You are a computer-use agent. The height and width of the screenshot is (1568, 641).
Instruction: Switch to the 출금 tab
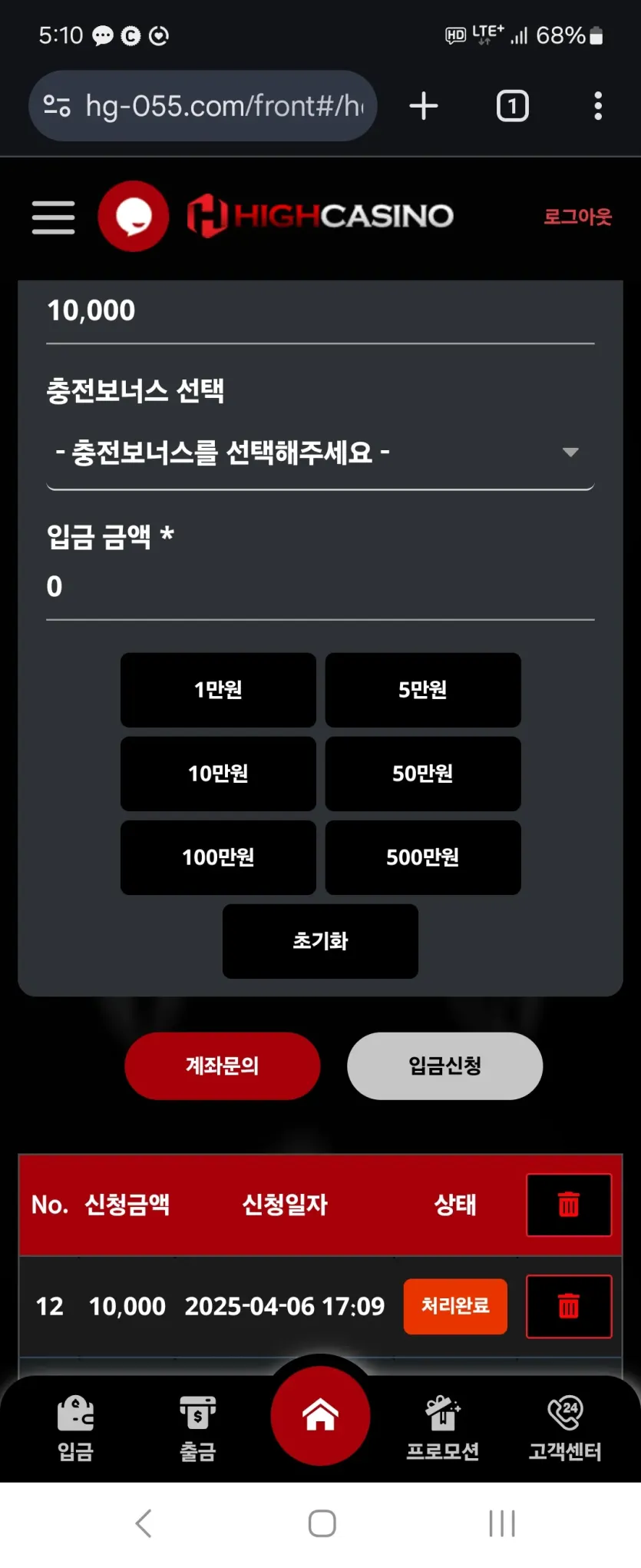pos(198,1429)
